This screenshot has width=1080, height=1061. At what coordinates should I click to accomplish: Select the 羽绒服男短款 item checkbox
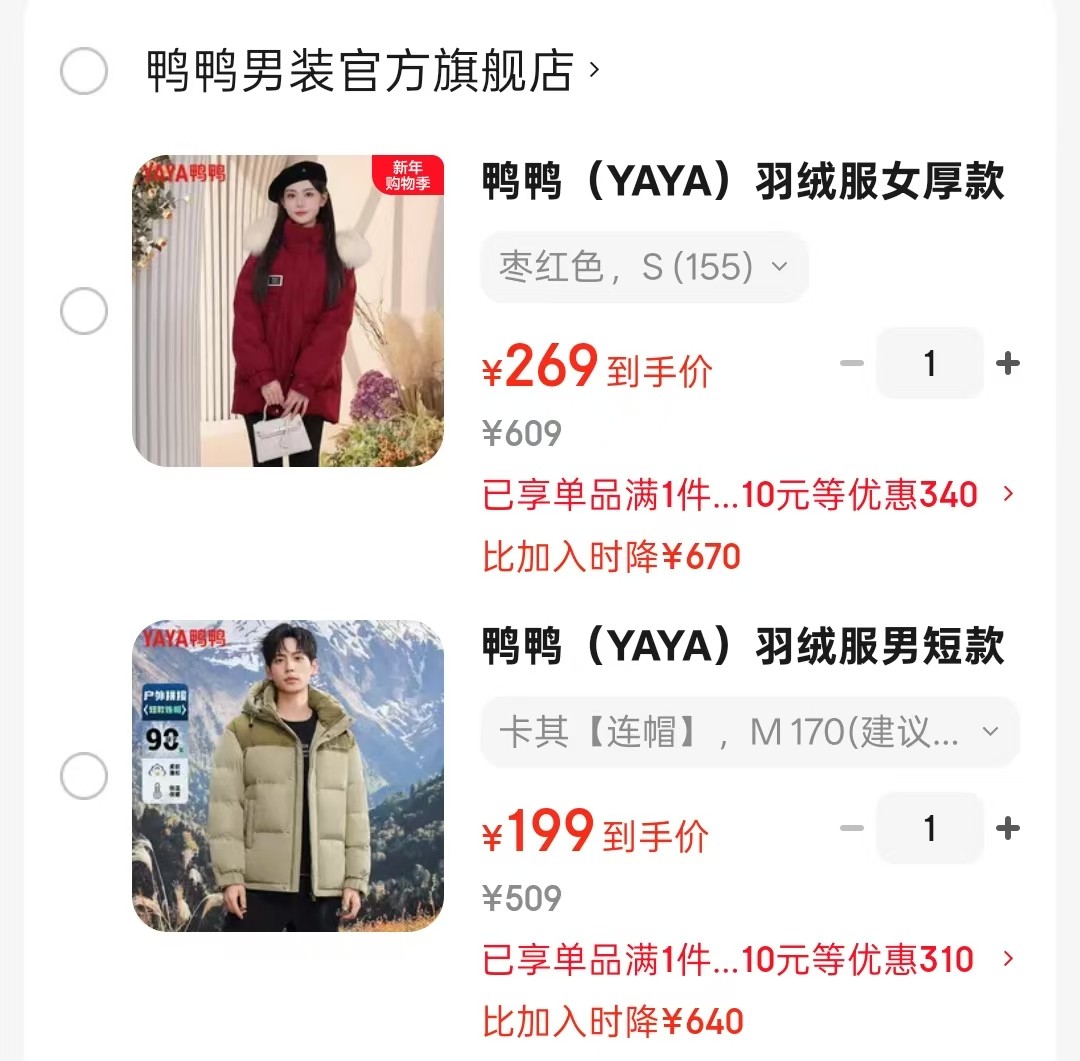pyautogui.click(x=84, y=776)
